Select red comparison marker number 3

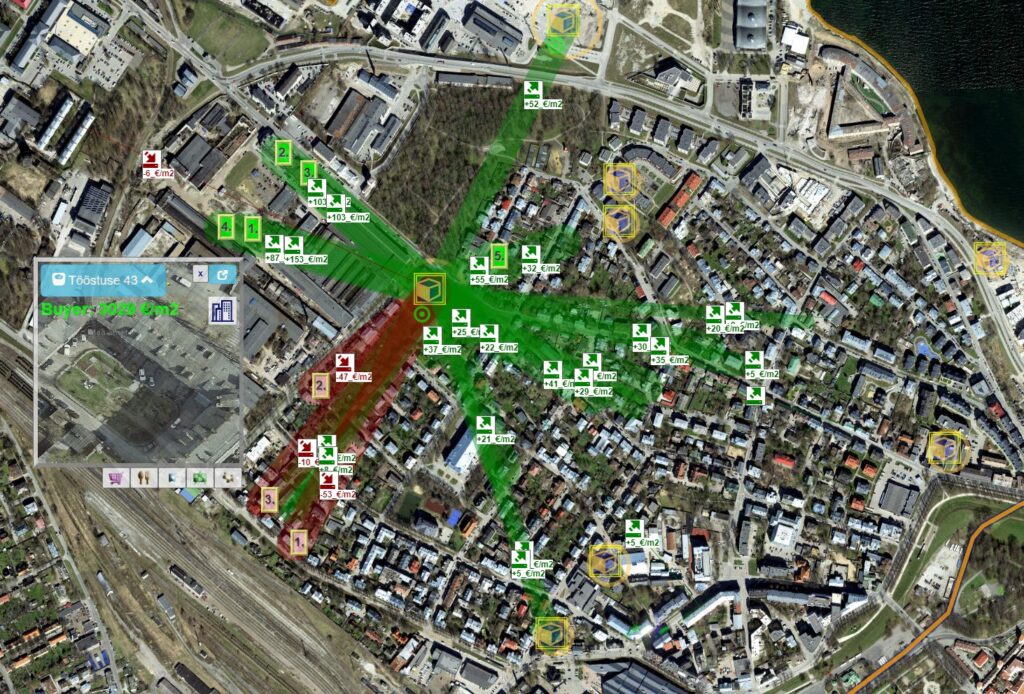(x=269, y=497)
